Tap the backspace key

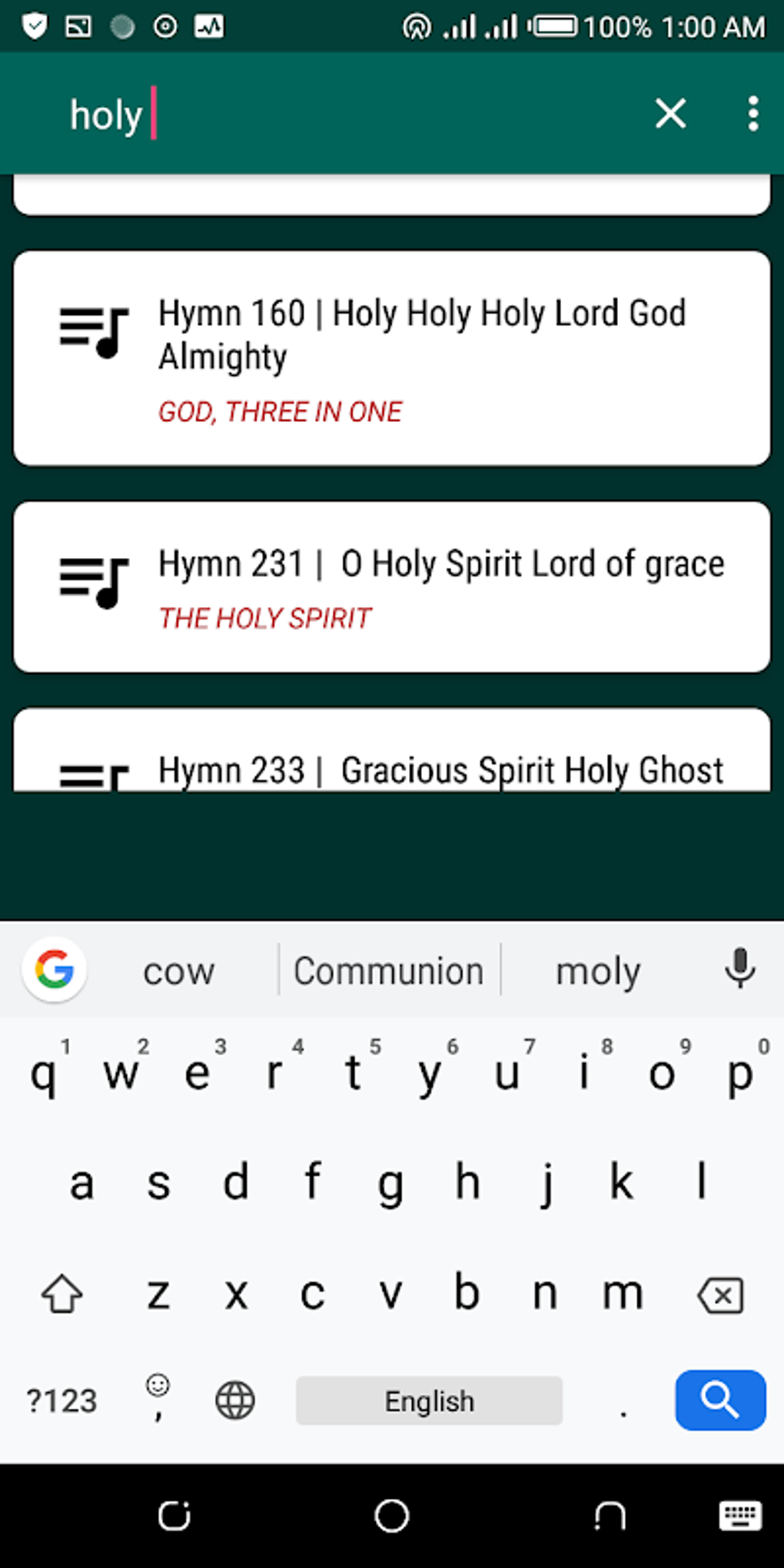(720, 1295)
